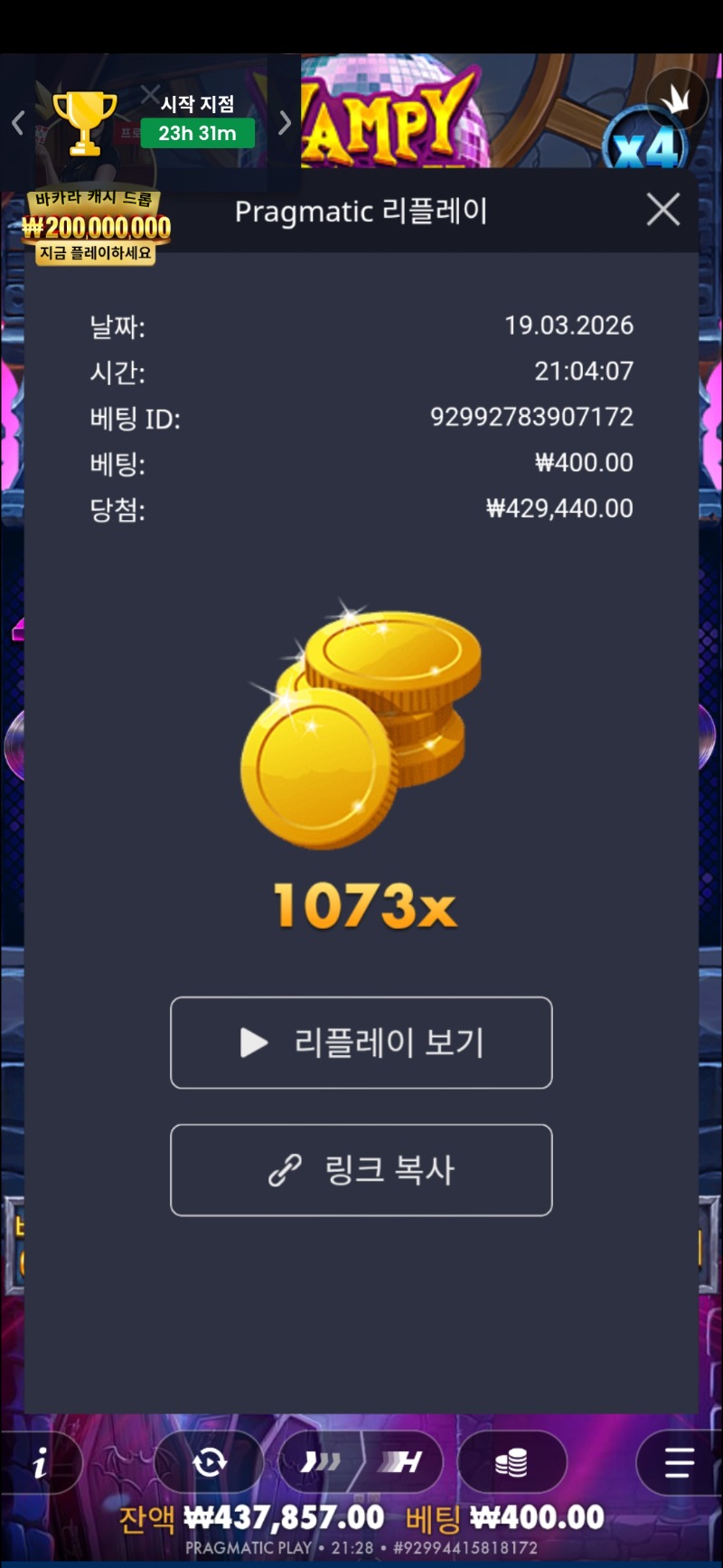Open bet settings with the coin stack
Image resolution: width=723 pixels, height=1568 pixels.
(x=512, y=1462)
